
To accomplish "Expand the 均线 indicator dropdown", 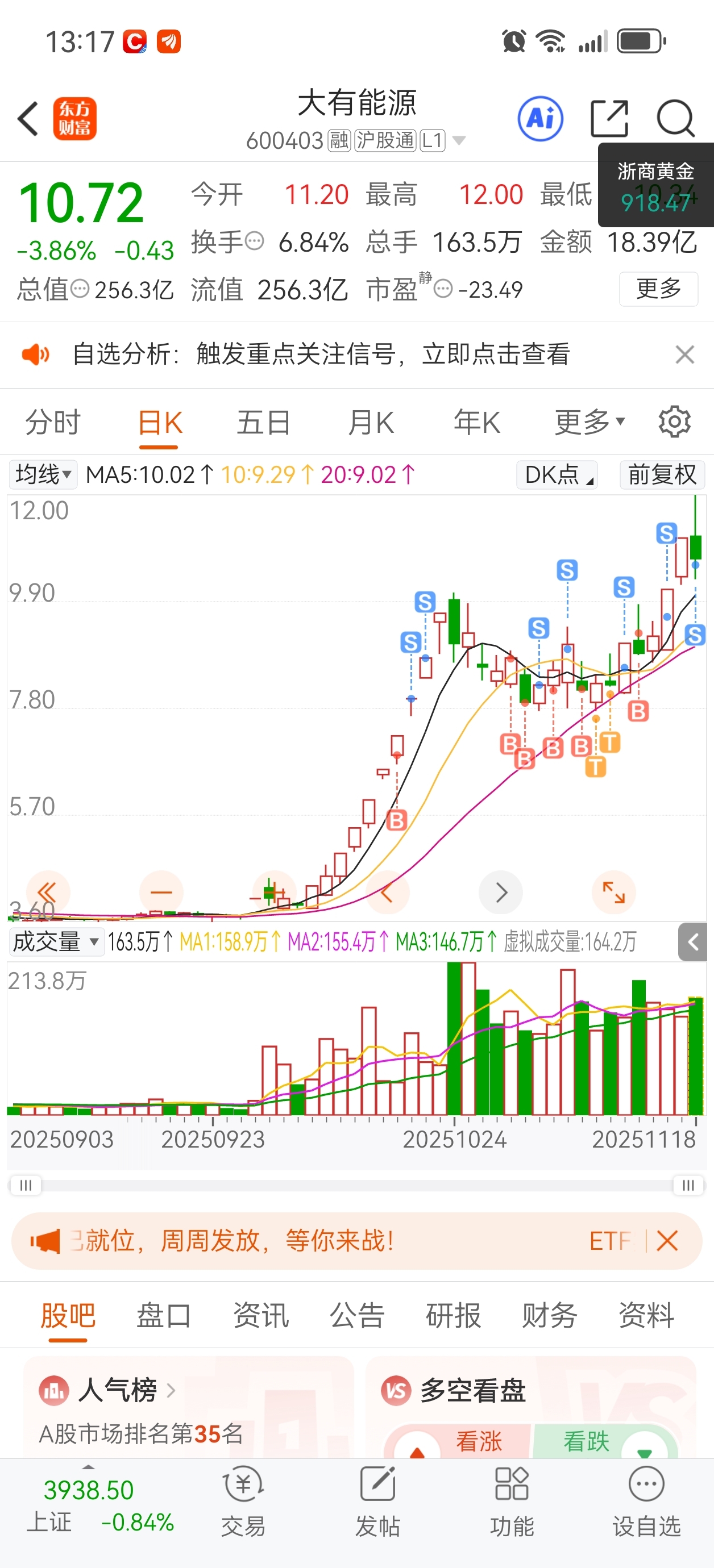I will point(43,474).
